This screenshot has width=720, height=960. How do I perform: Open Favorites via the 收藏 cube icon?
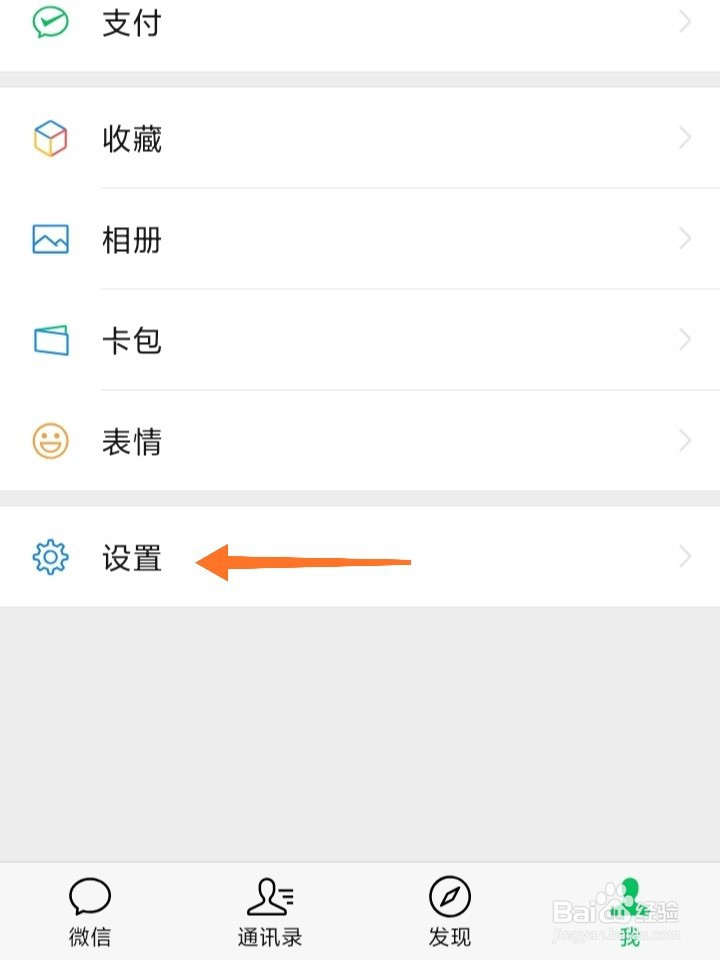50,138
